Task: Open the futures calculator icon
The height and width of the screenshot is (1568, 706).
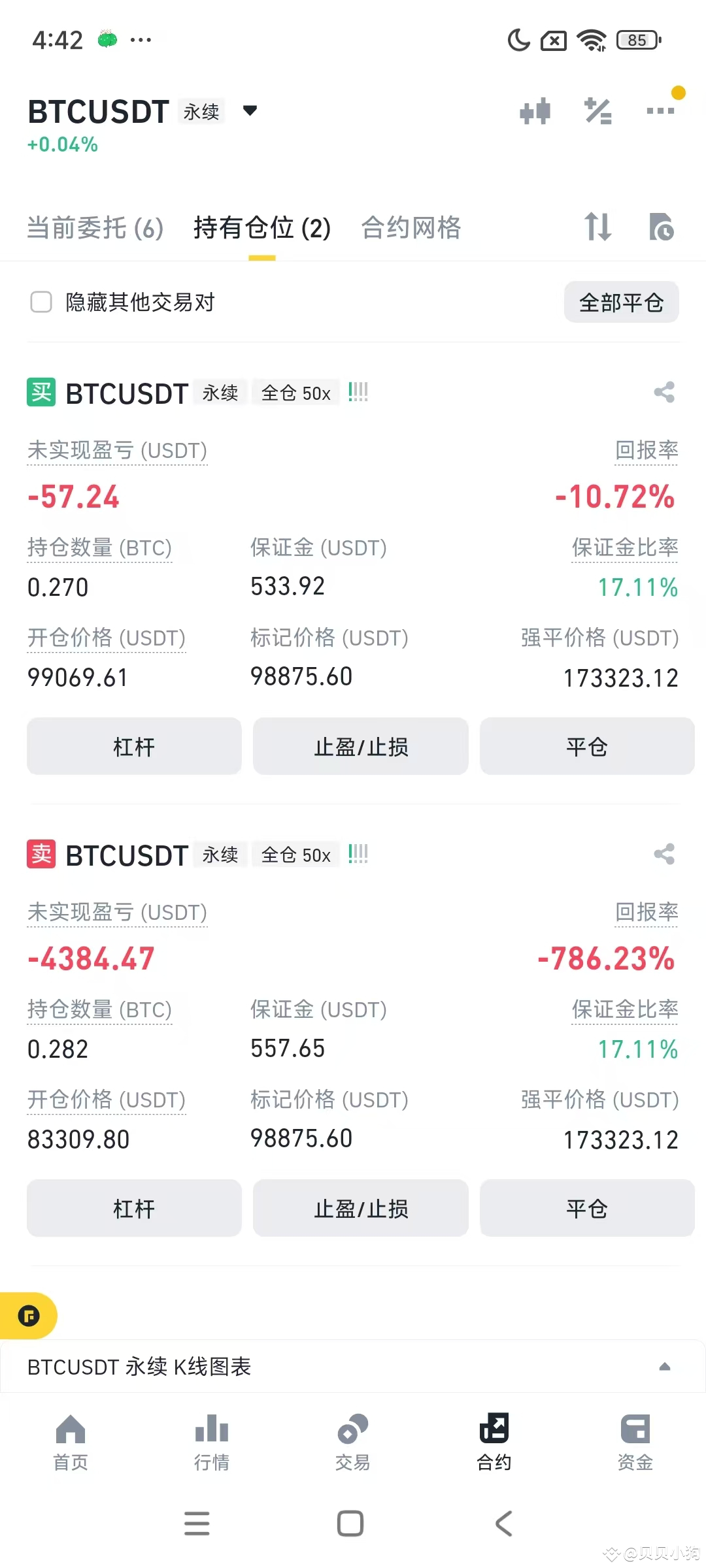Action: [x=598, y=110]
